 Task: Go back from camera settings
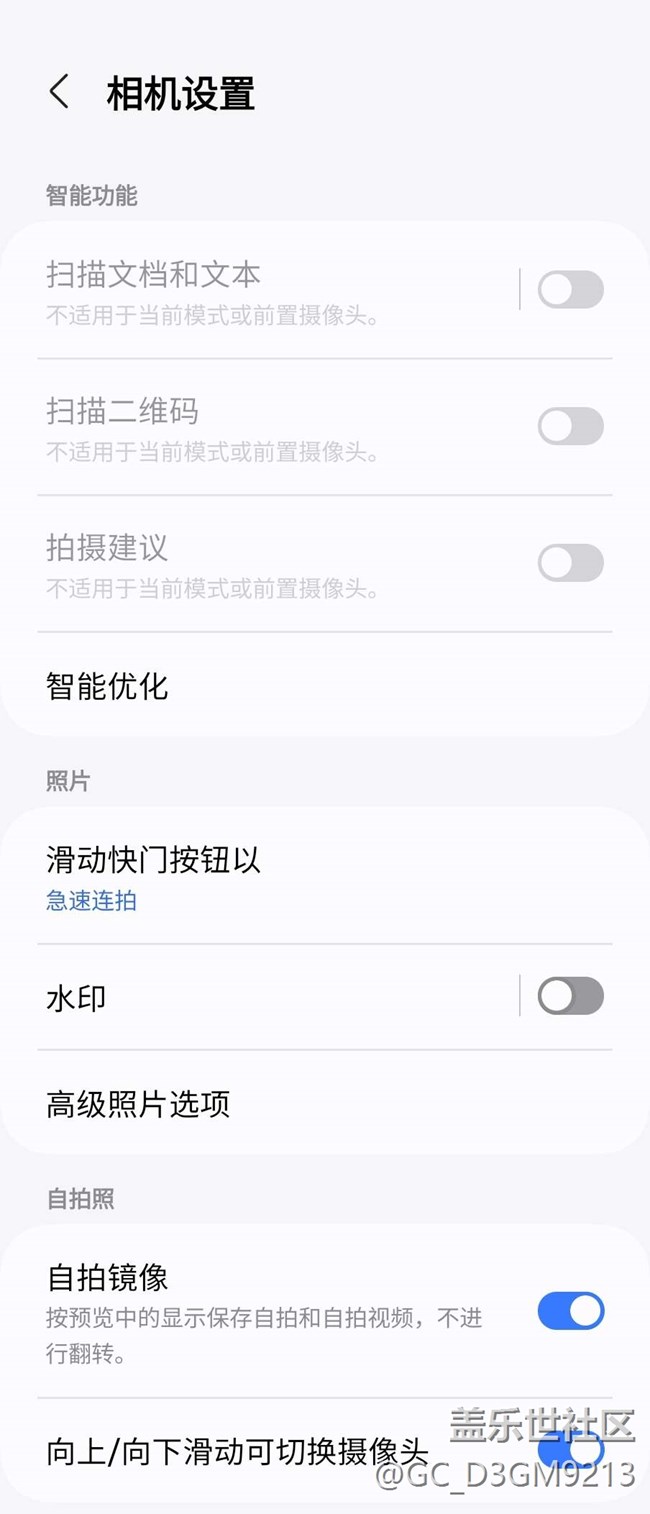59,93
